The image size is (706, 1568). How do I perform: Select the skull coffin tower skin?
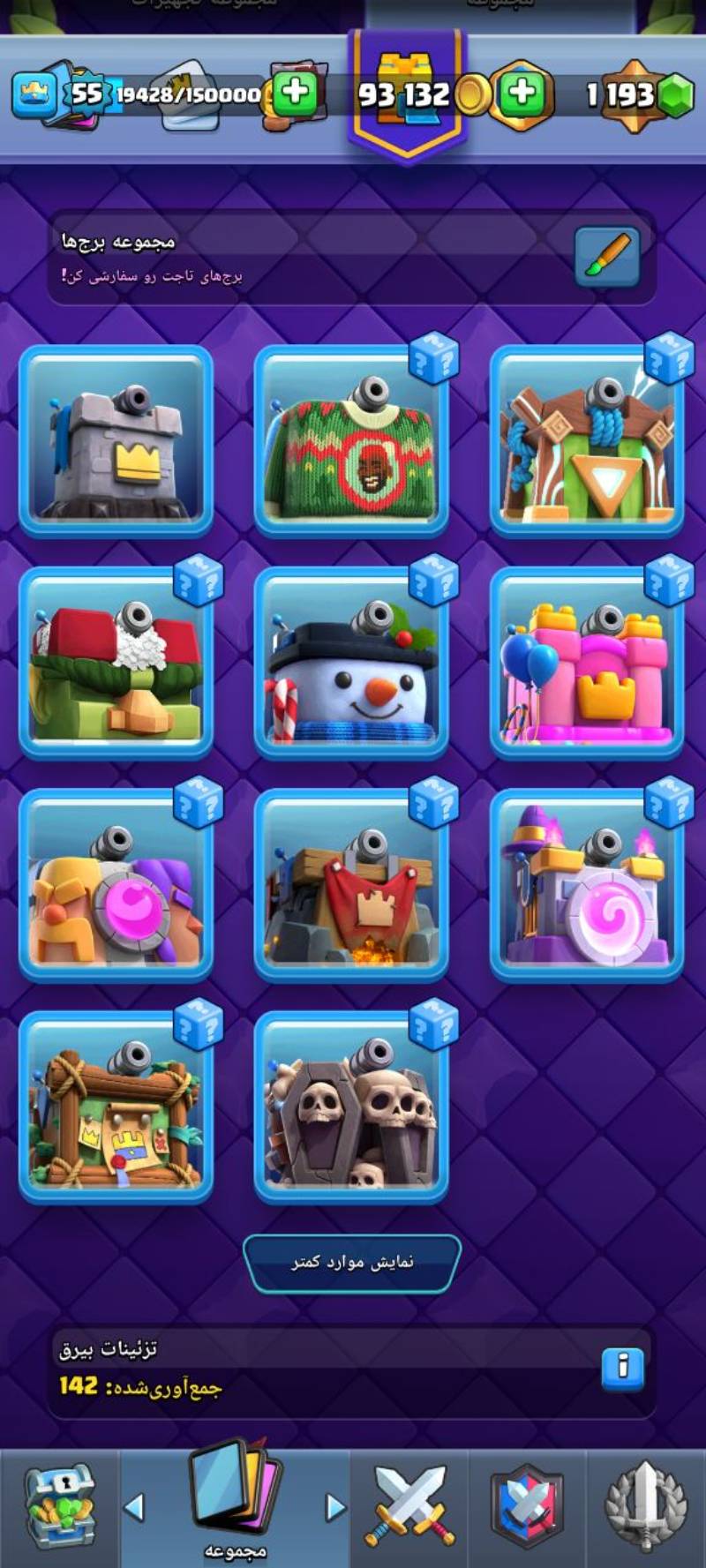click(x=351, y=1107)
